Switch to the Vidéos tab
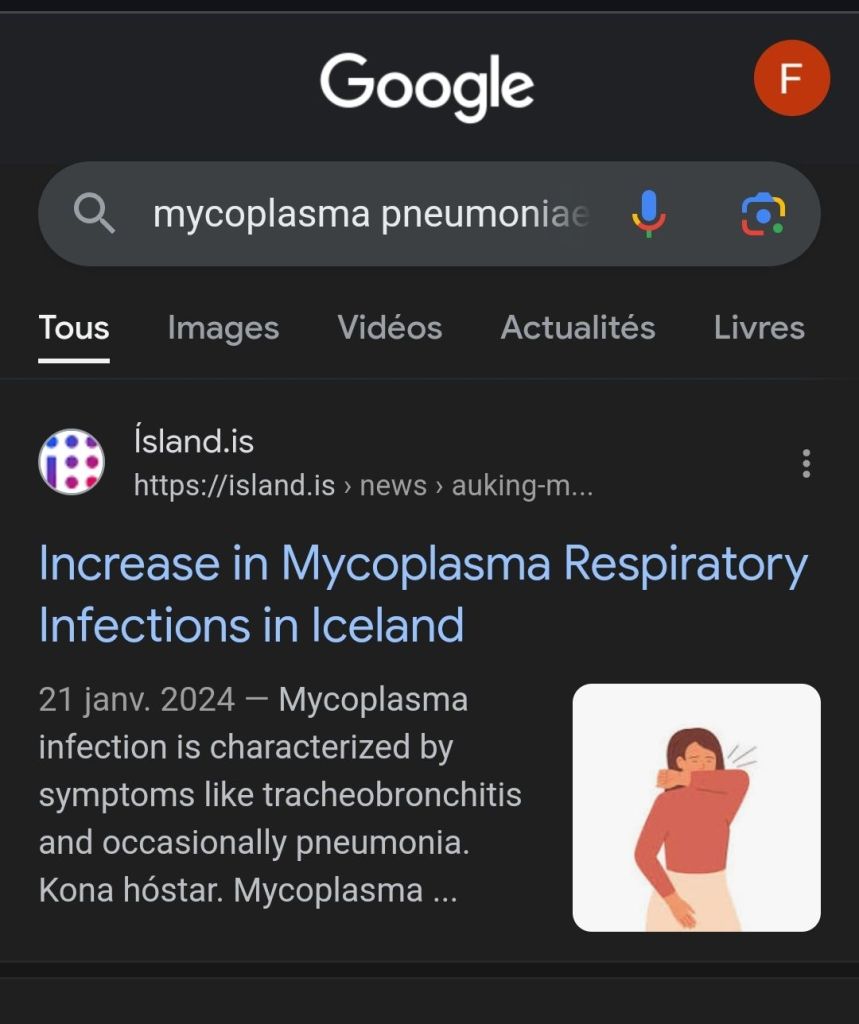Image resolution: width=859 pixels, height=1024 pixels. click(390, 328)
